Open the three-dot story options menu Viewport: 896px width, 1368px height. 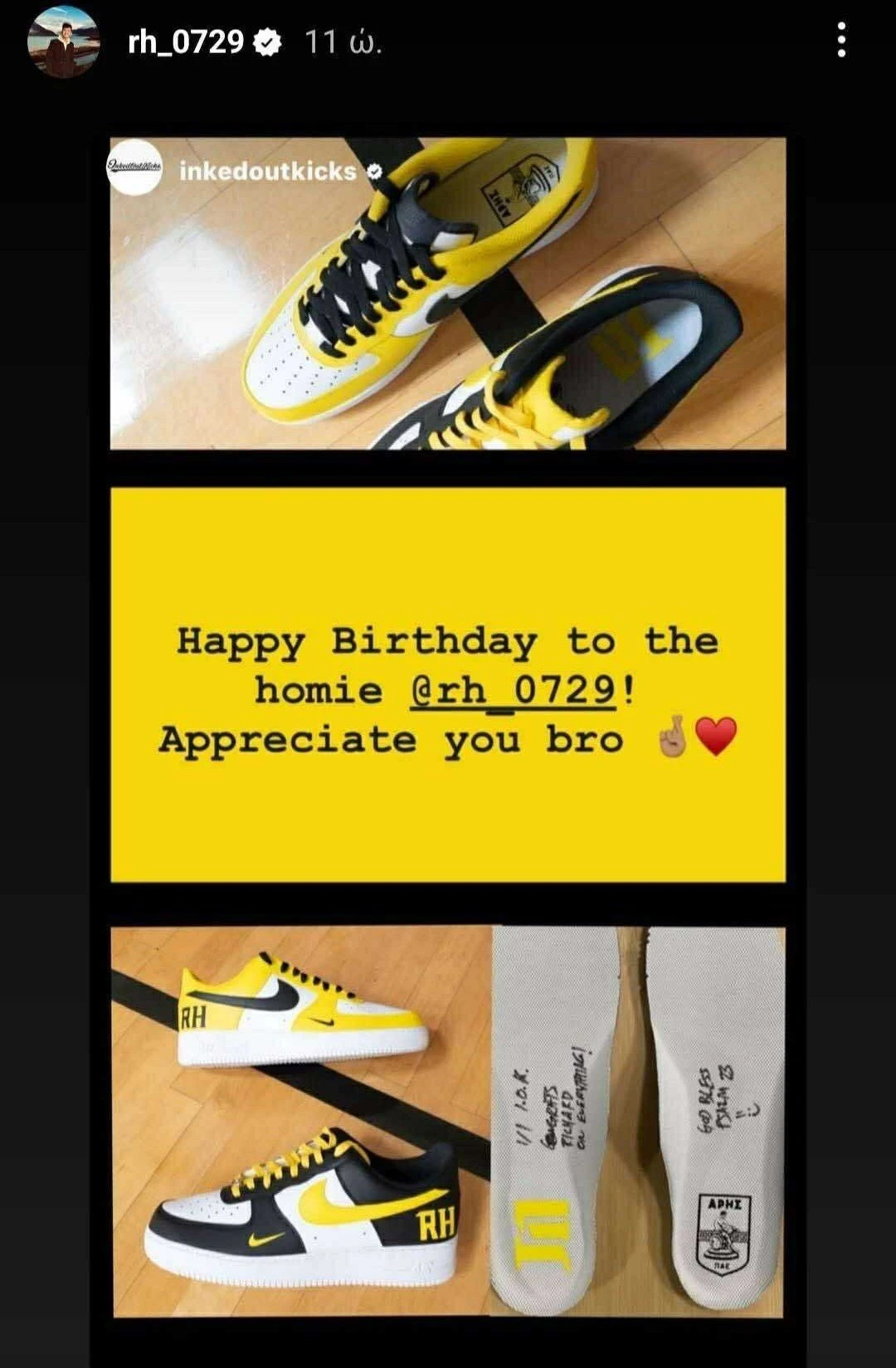pyautogui.click(x=841, y=40)
